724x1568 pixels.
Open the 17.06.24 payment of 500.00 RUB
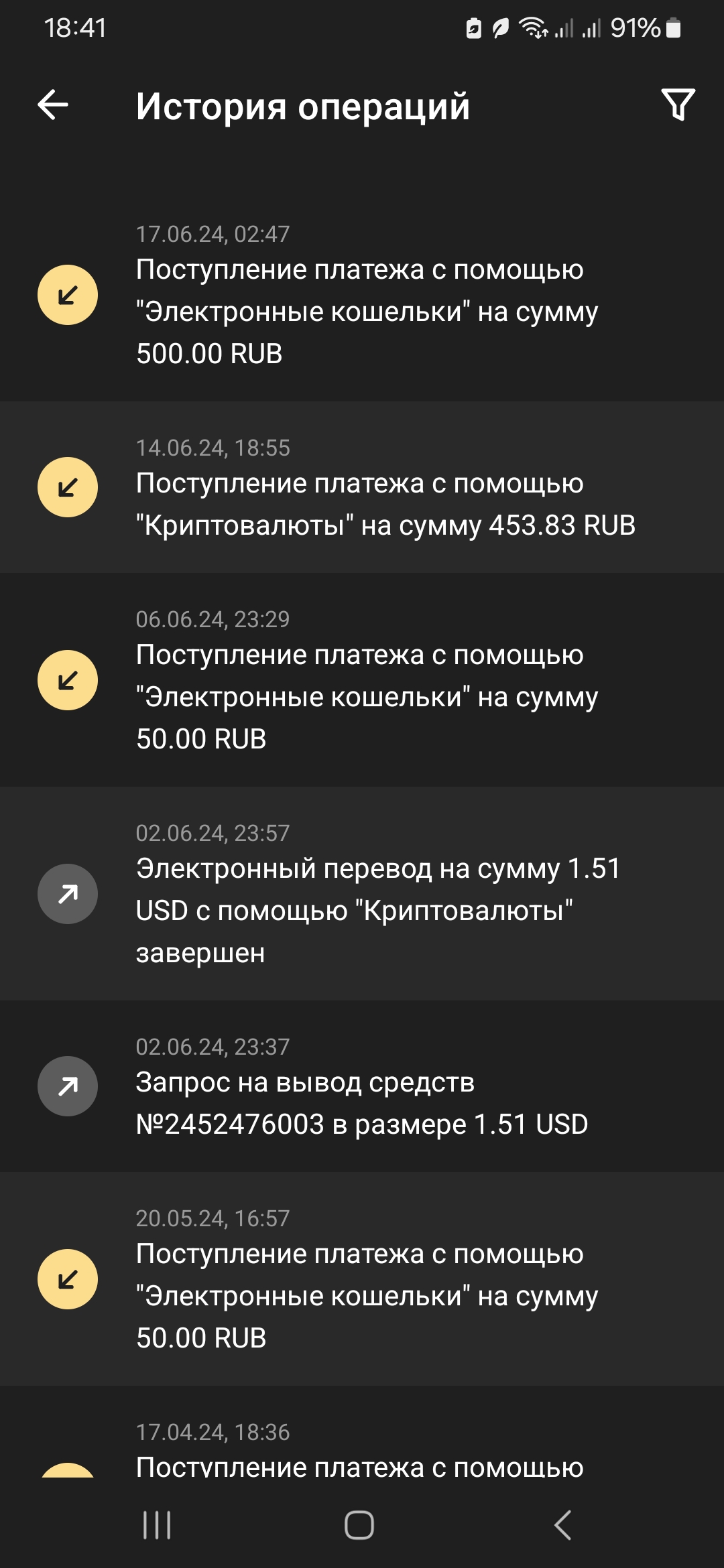pyautogui.click(x=362, y=295)
